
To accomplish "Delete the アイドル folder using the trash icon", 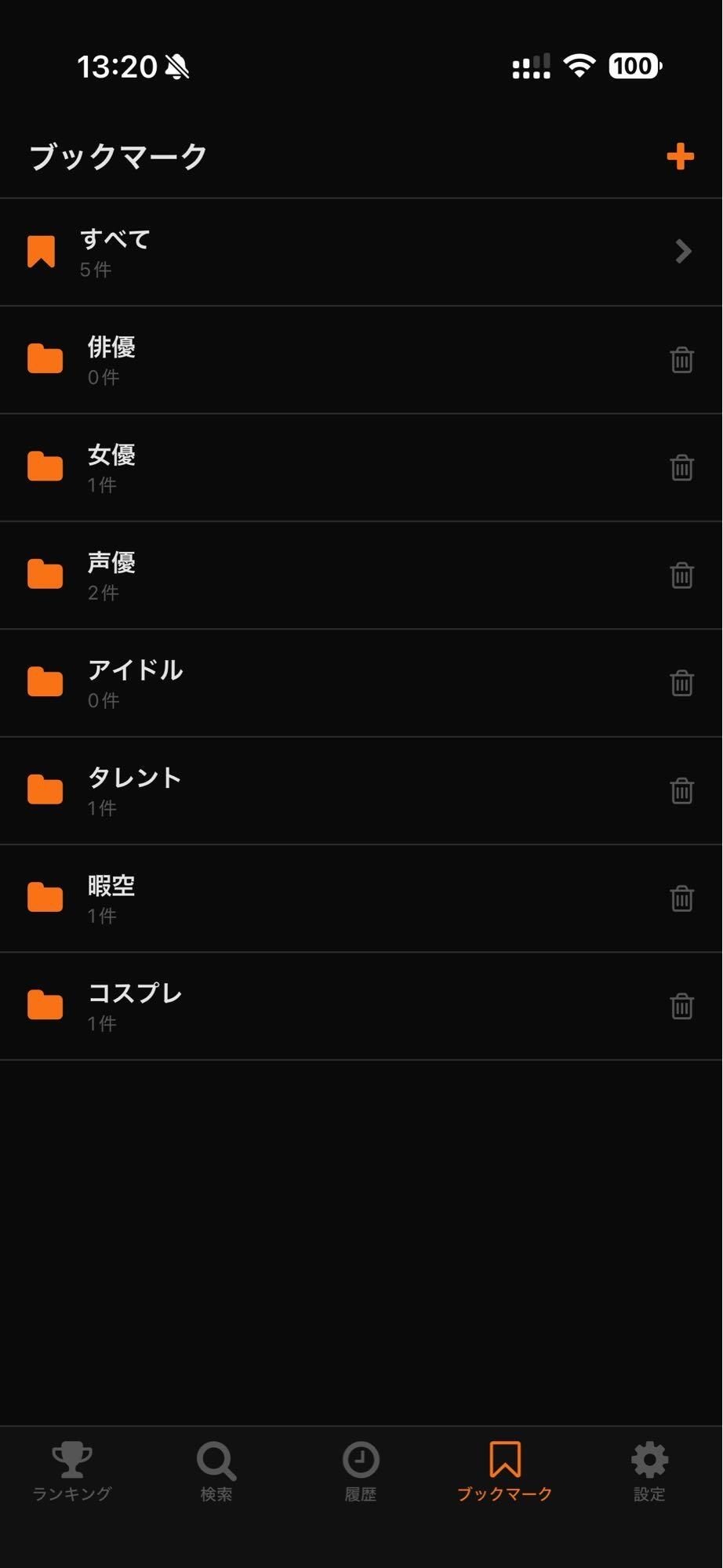I will 681,682.
